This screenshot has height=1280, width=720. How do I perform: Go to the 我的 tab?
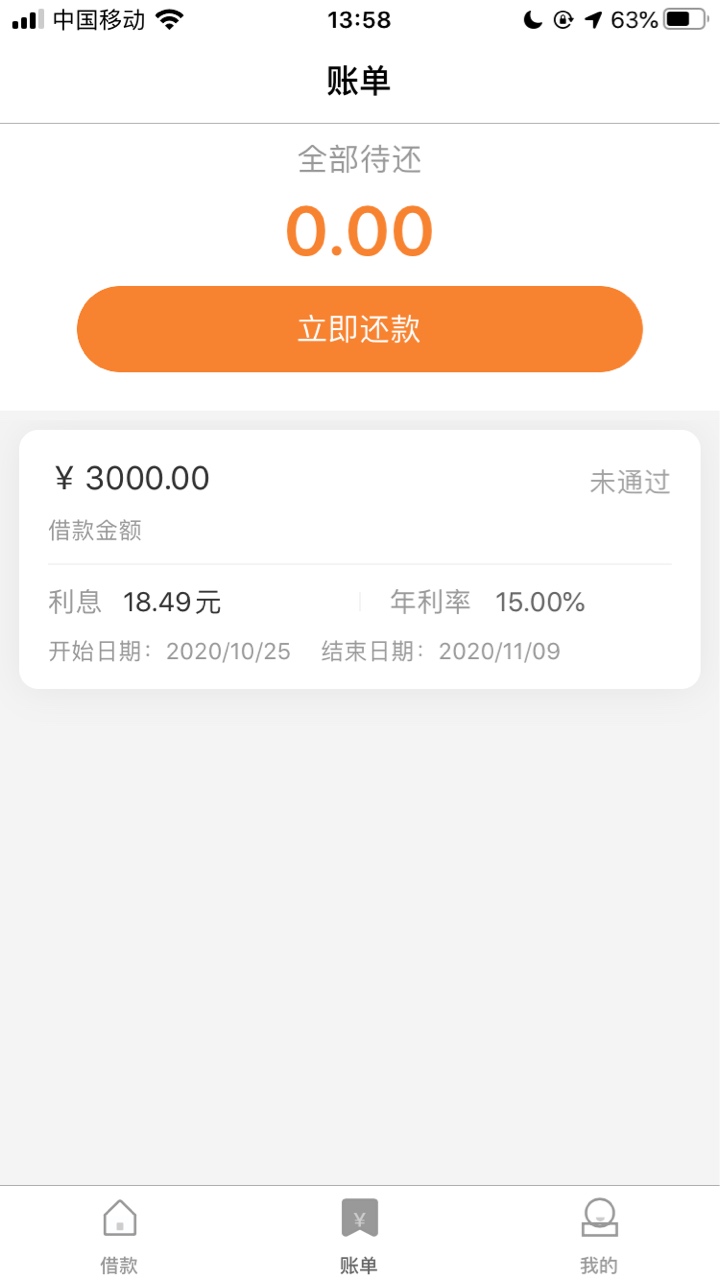tap(599, 1236)
